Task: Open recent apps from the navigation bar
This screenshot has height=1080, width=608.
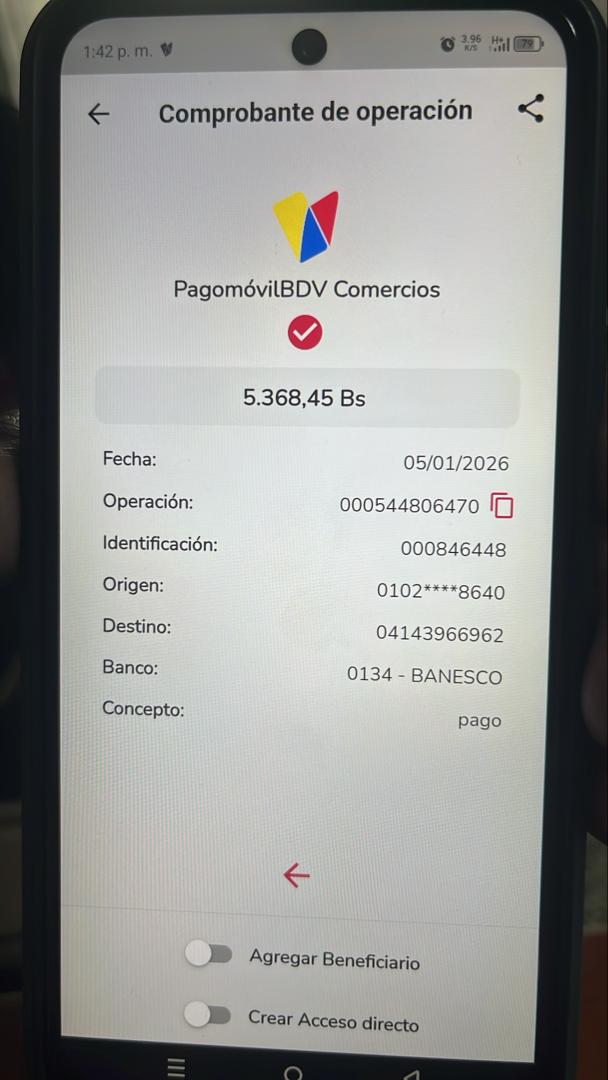Action: (176, 1067)
